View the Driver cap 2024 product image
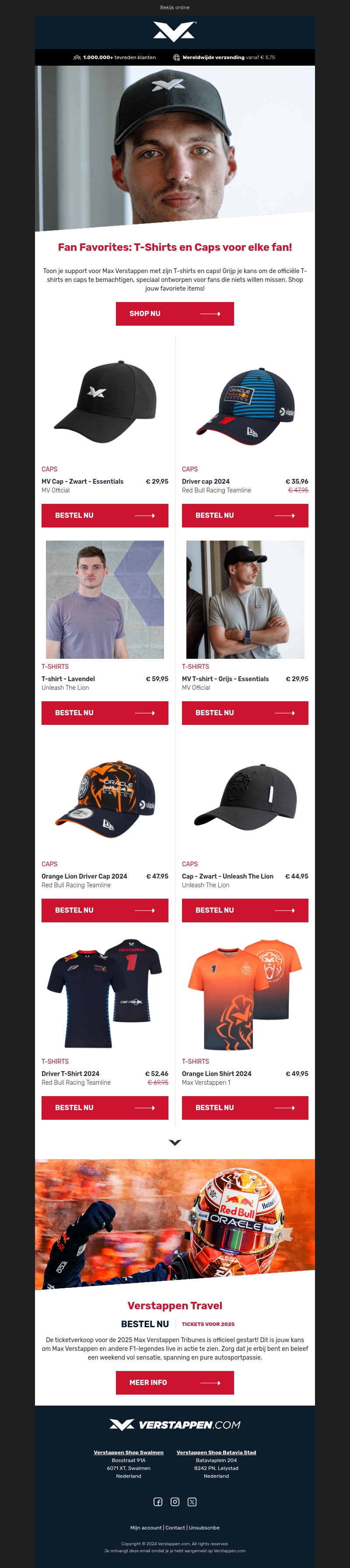Screen dimensions: 350x1568 245,402
